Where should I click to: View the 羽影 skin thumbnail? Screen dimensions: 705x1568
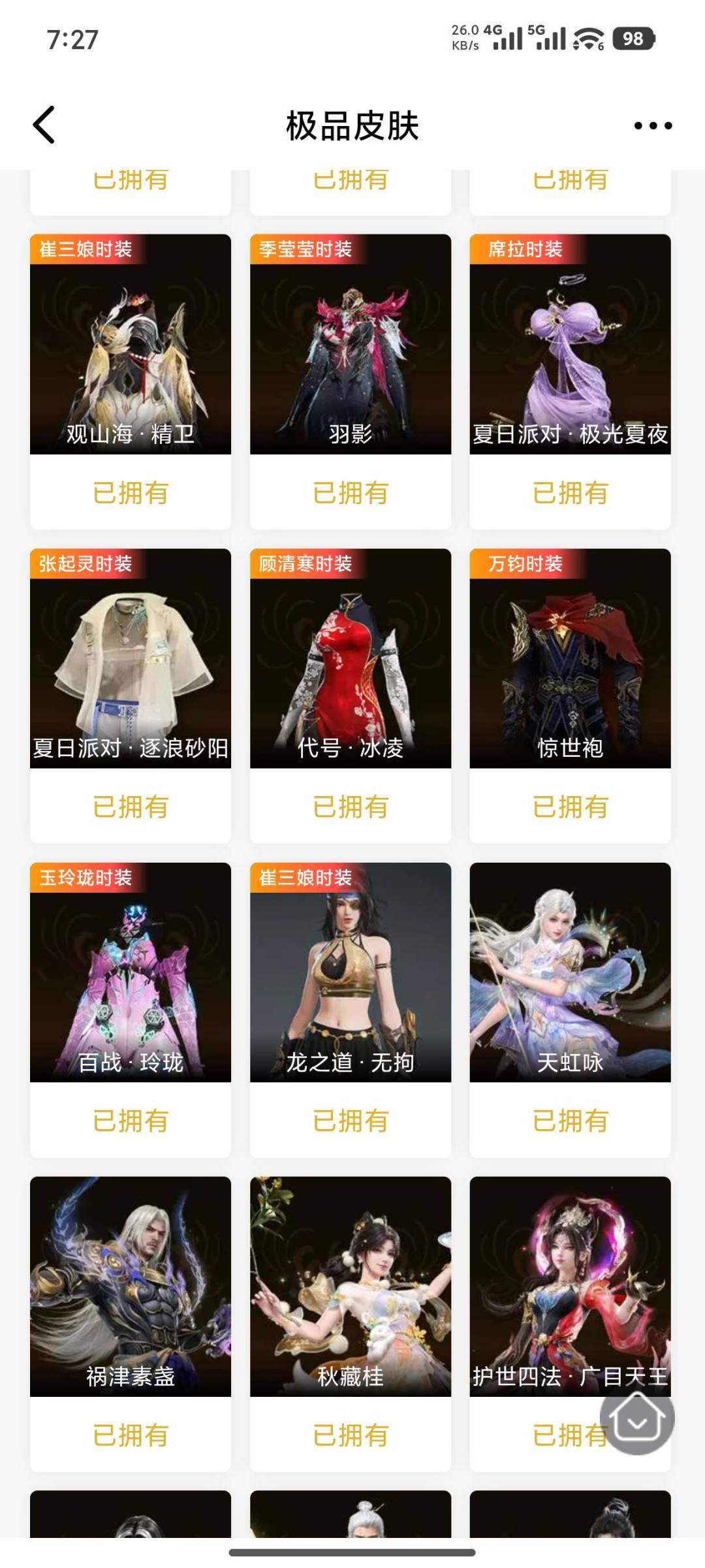tap(350, 353)
